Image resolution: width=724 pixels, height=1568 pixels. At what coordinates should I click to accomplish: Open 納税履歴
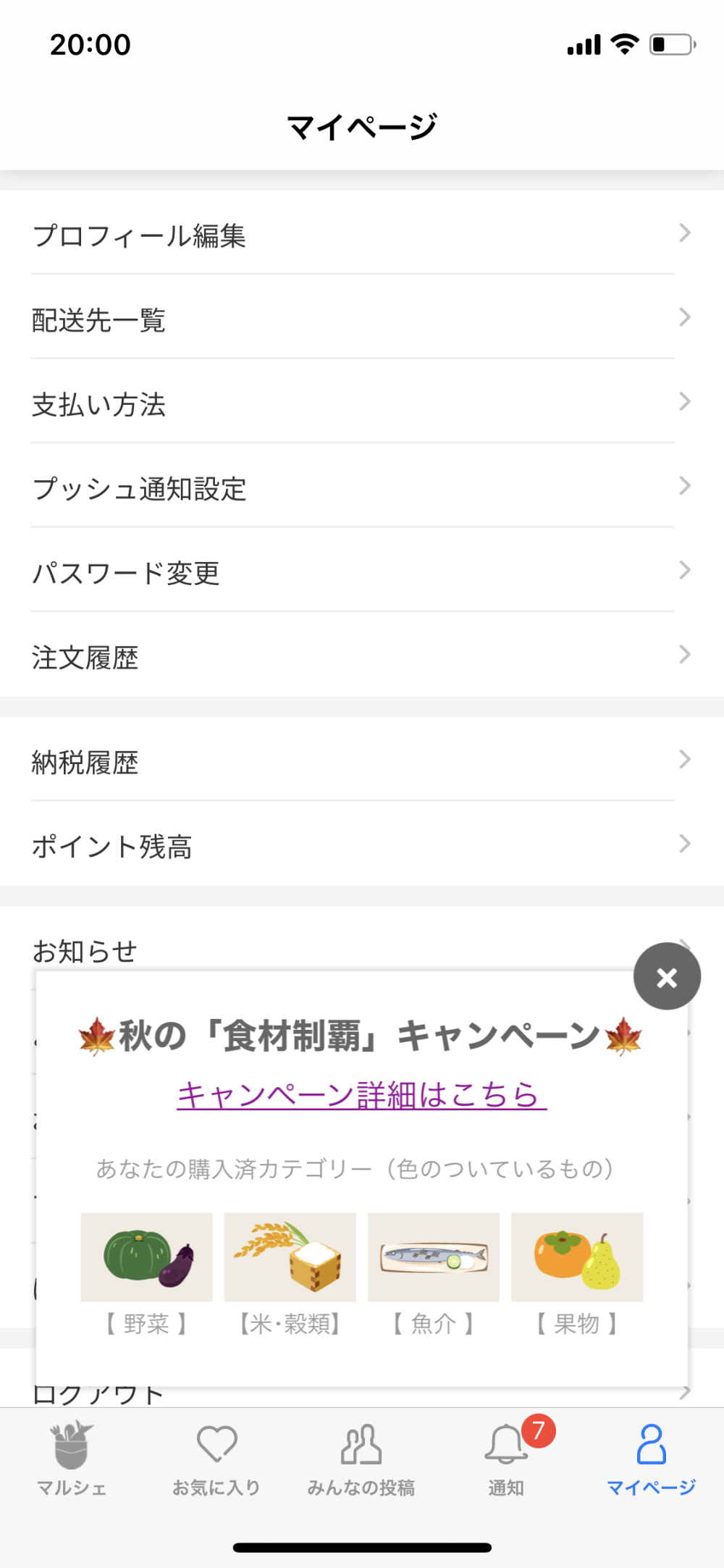[x=362, y=760]
